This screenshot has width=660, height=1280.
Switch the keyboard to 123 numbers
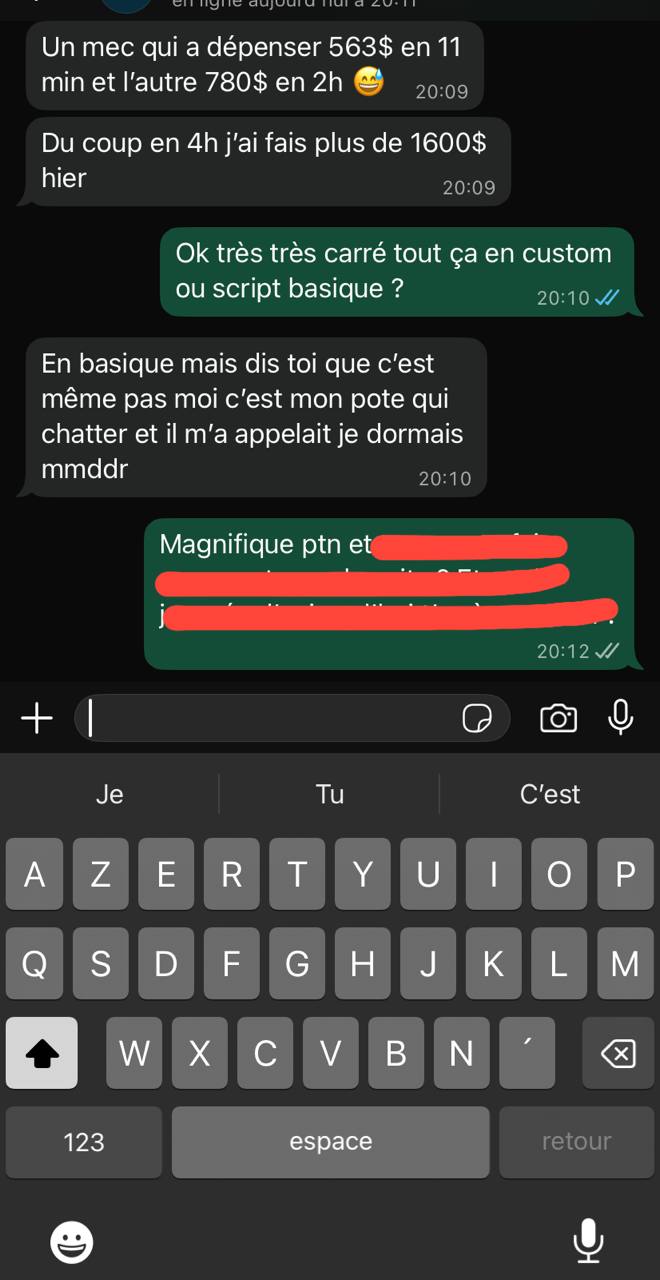click(x=84, y=1142)
